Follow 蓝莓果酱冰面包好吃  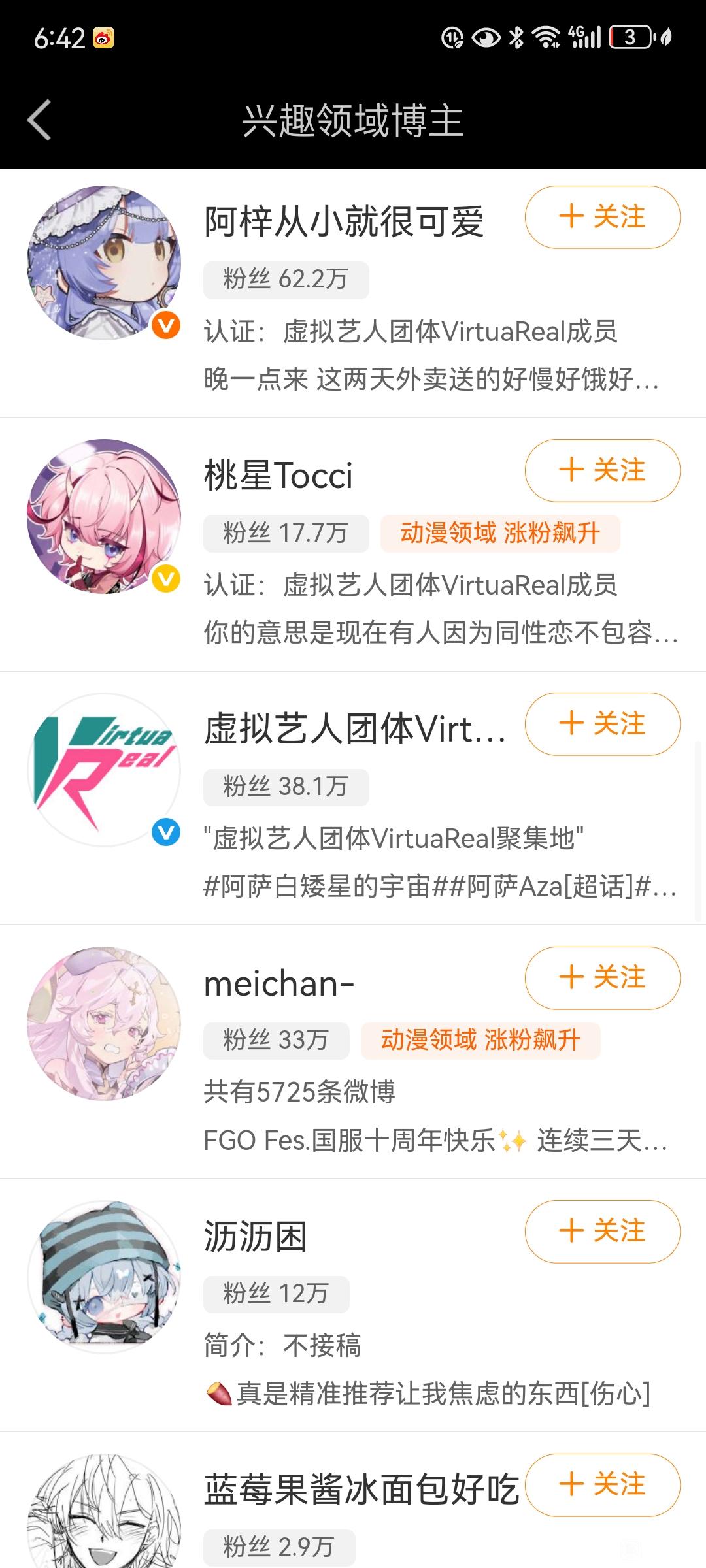(602, 1484)
